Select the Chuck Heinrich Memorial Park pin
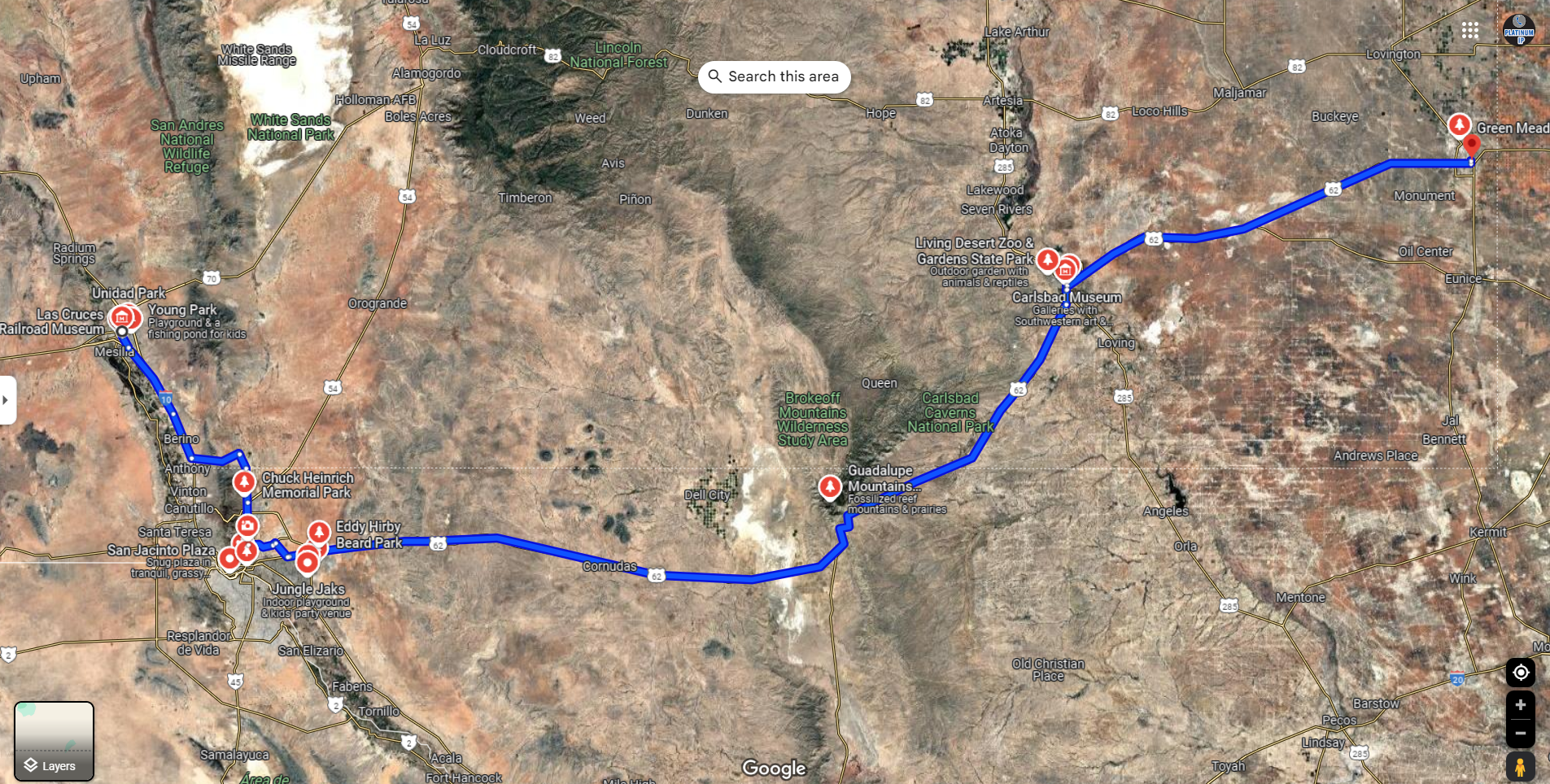 (244, 481)
